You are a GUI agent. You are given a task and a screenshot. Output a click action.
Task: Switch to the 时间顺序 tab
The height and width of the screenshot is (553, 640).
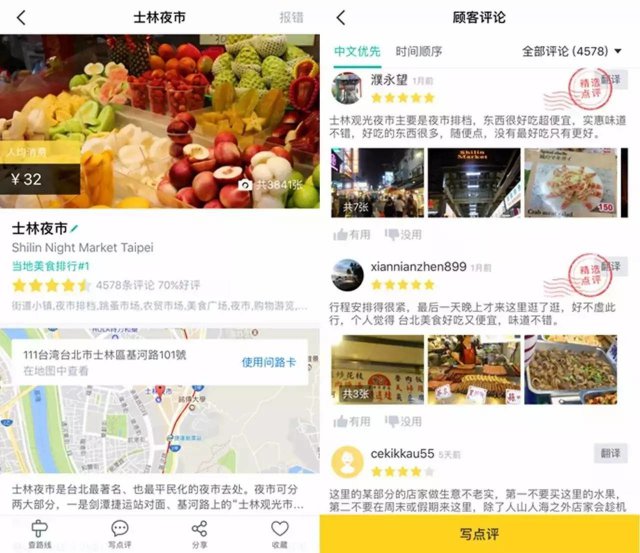pos(418,51)
